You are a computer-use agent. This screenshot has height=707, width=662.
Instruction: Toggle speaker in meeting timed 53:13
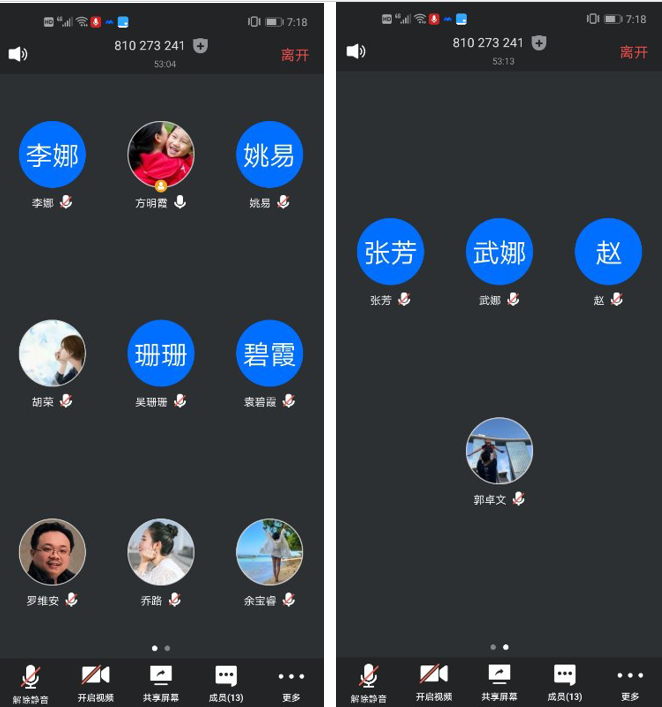356,51
